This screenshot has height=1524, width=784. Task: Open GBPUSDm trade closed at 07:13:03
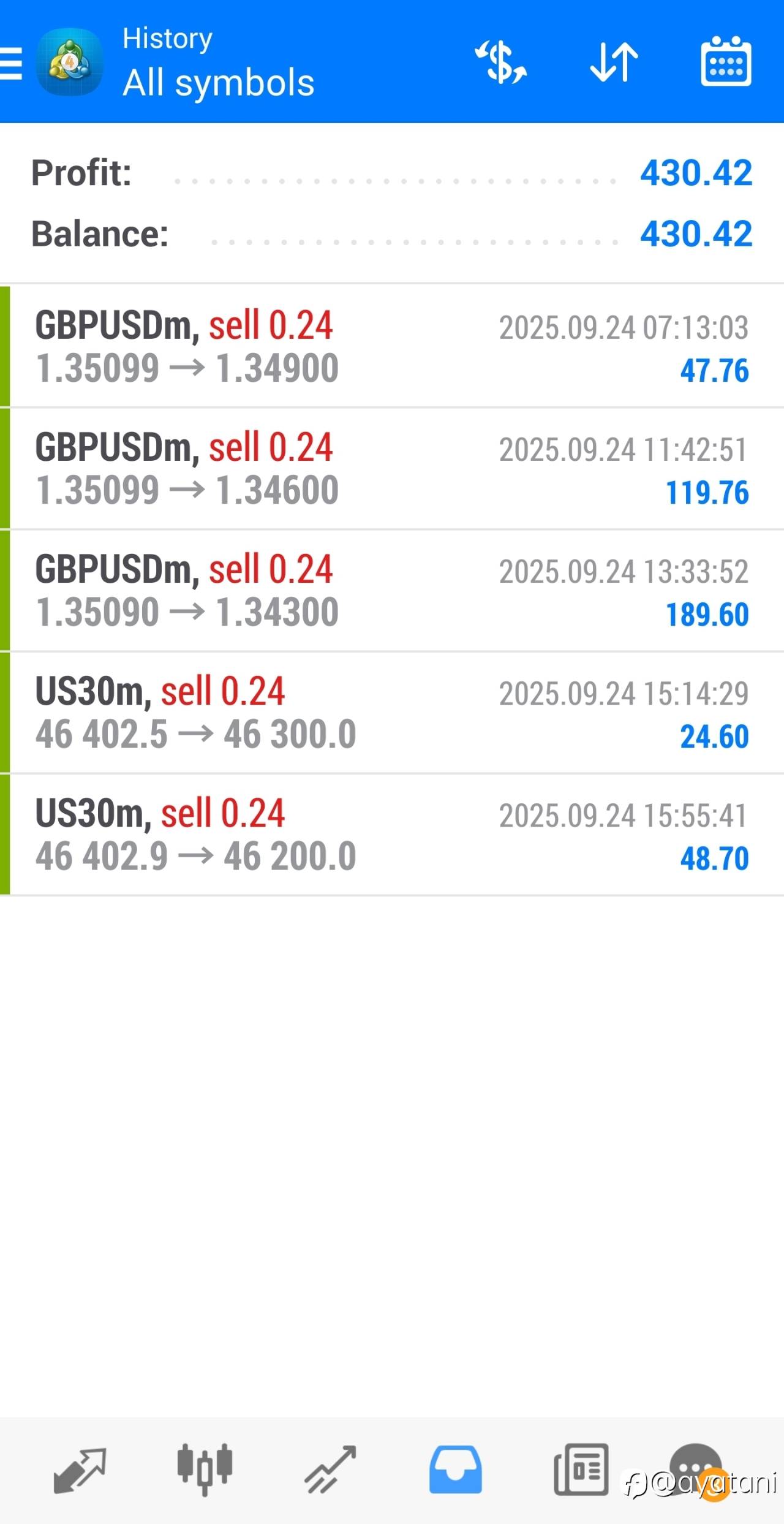point(392,346)
